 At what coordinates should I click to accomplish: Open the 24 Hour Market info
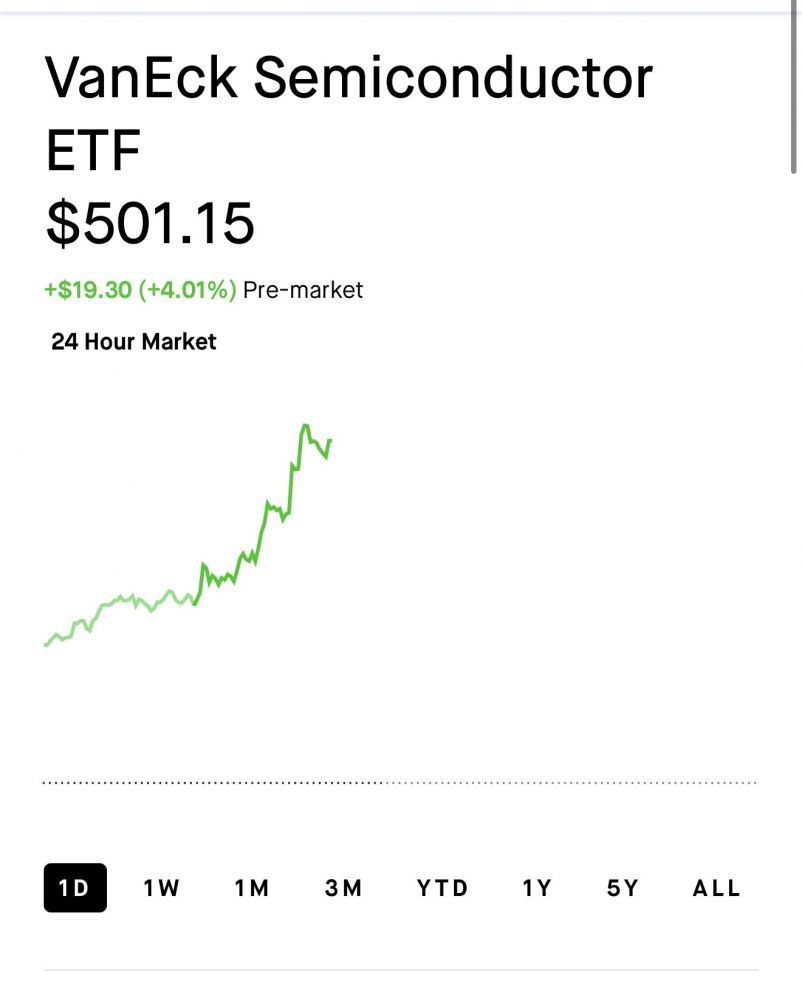(x=134, y=342)
